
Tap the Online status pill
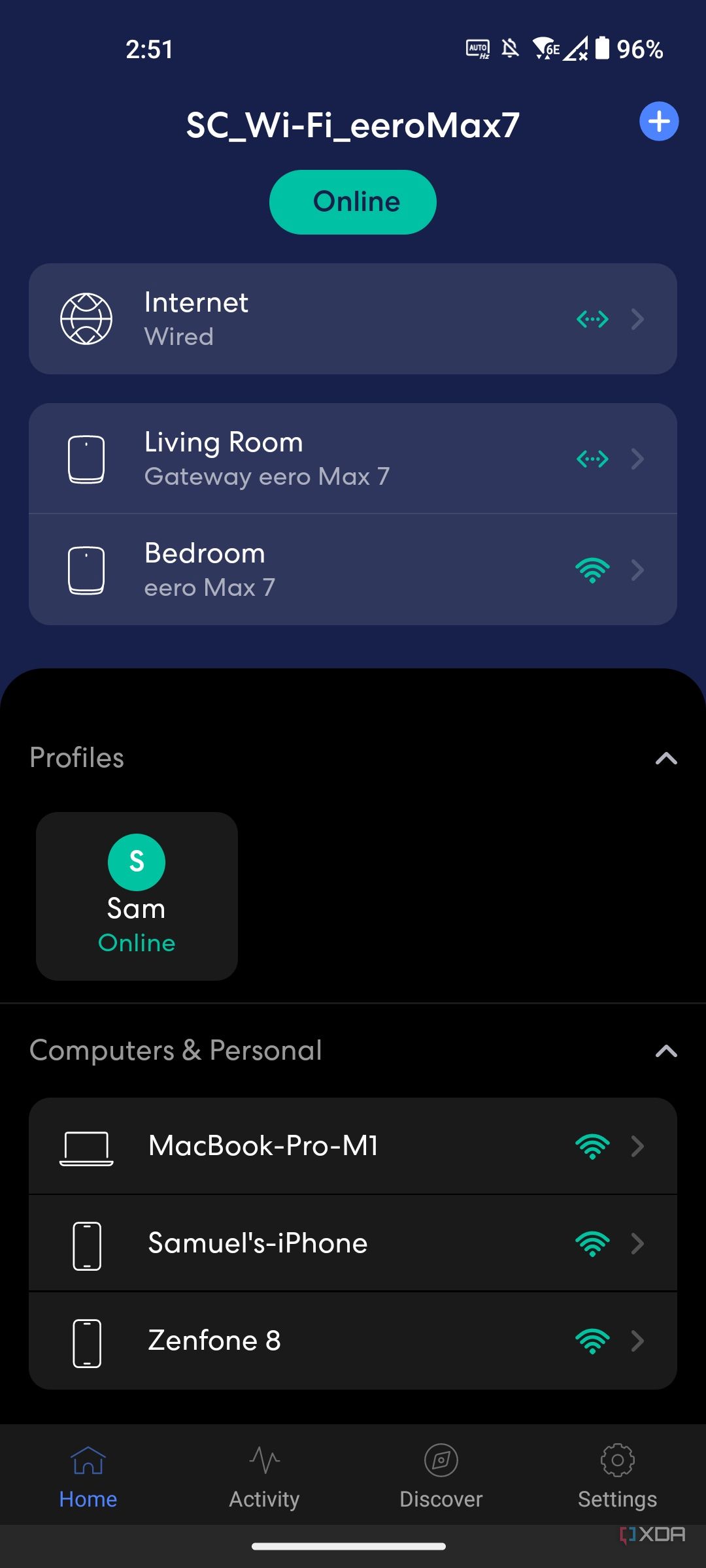[353, 201]
